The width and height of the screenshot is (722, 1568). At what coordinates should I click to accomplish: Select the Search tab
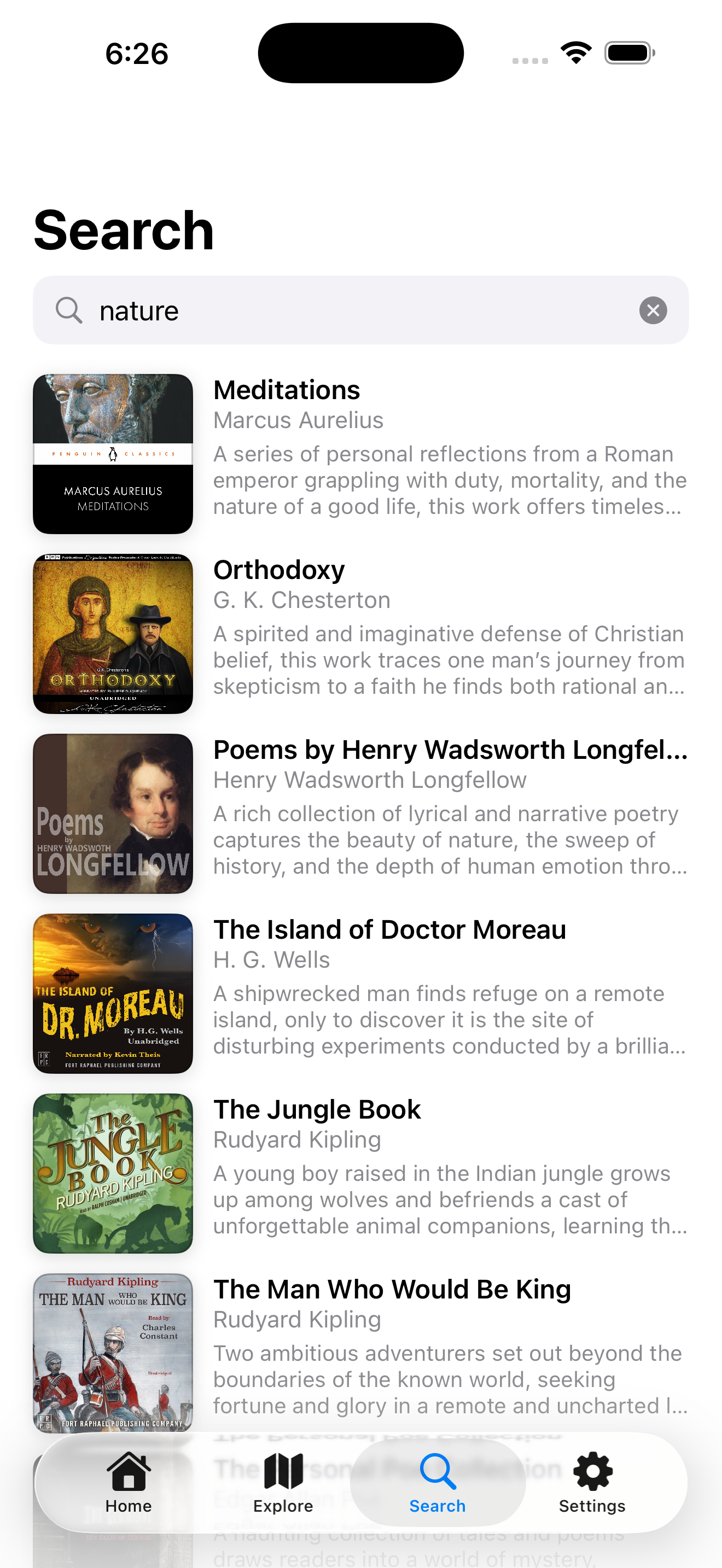coord(437,1483)
